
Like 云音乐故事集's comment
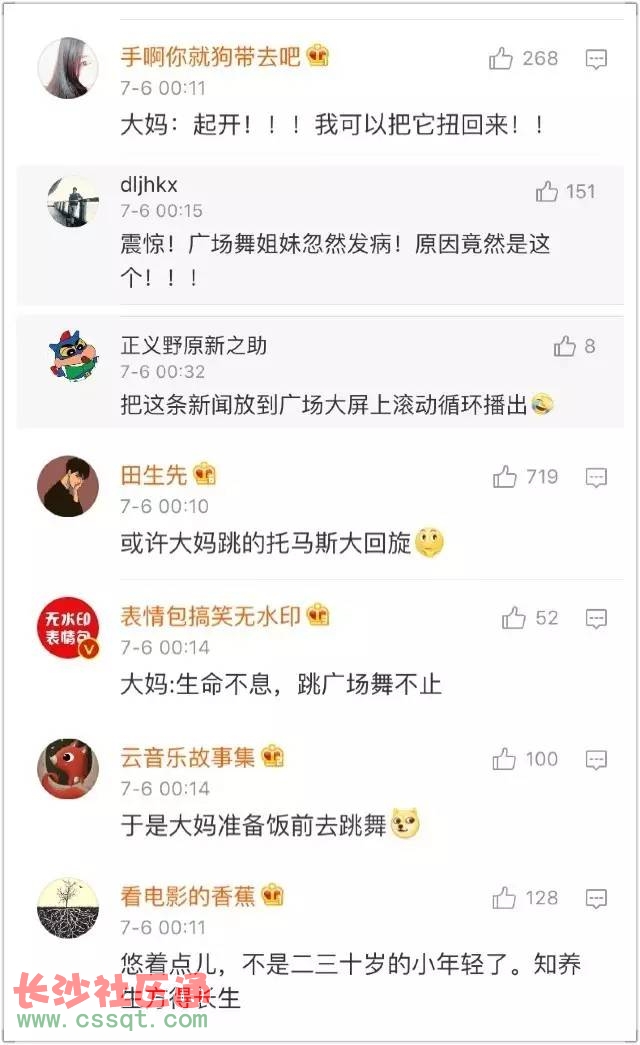coord(504,759)
